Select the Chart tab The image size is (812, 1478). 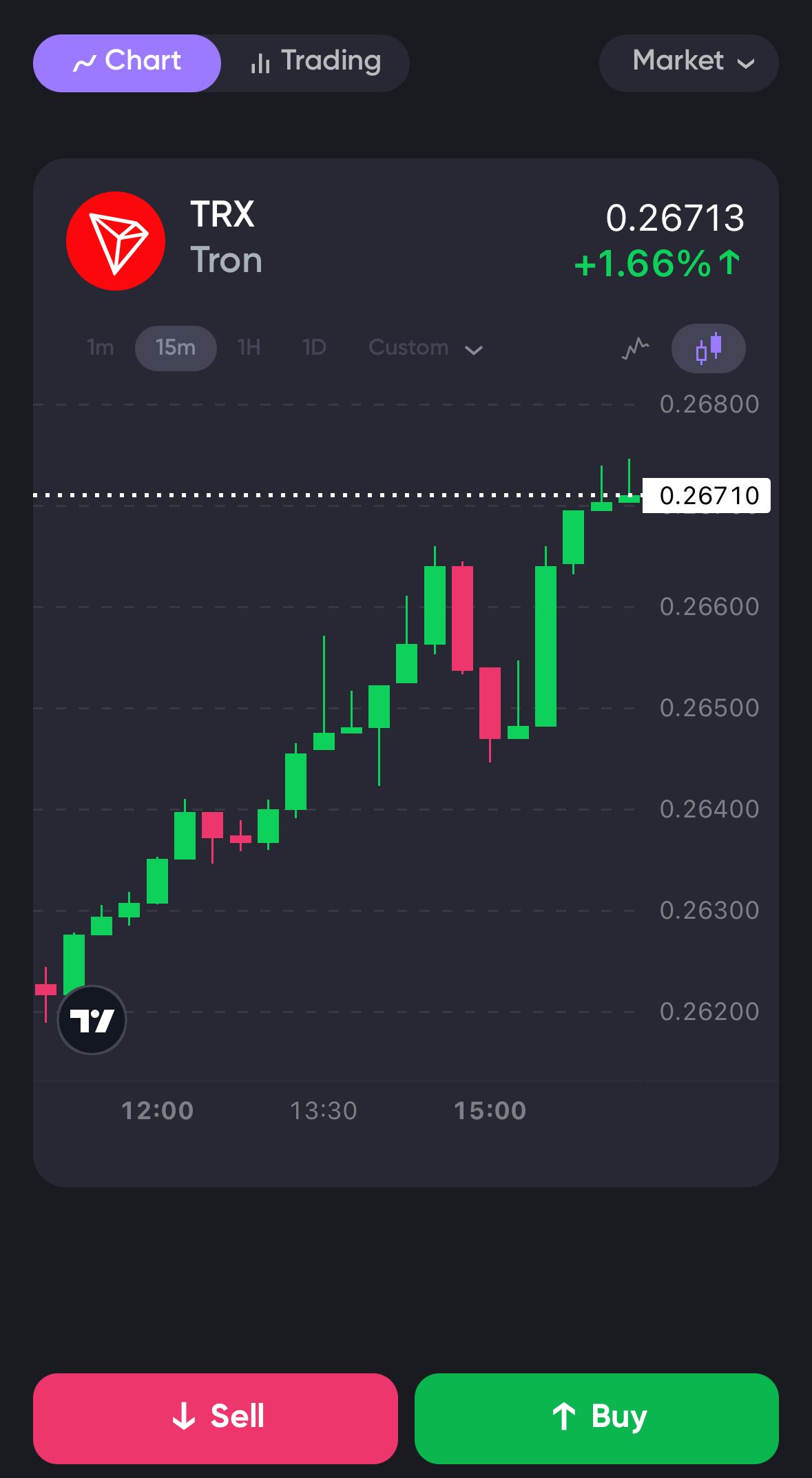127,62
